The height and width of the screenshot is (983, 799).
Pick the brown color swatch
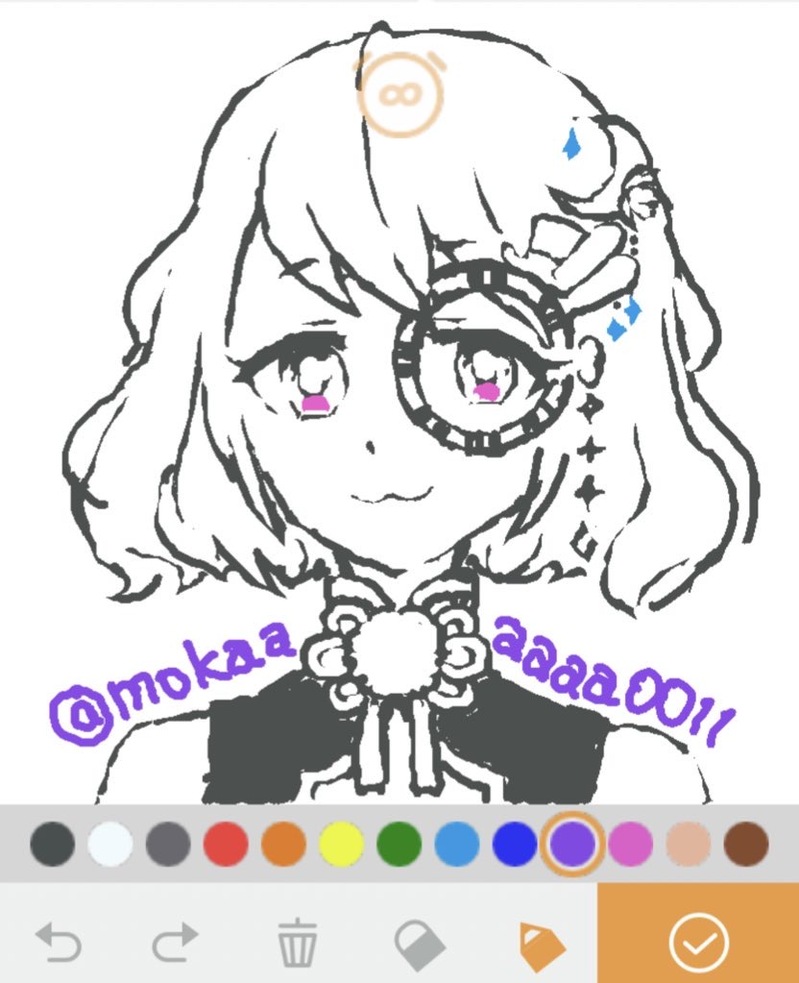pos(746,845)
